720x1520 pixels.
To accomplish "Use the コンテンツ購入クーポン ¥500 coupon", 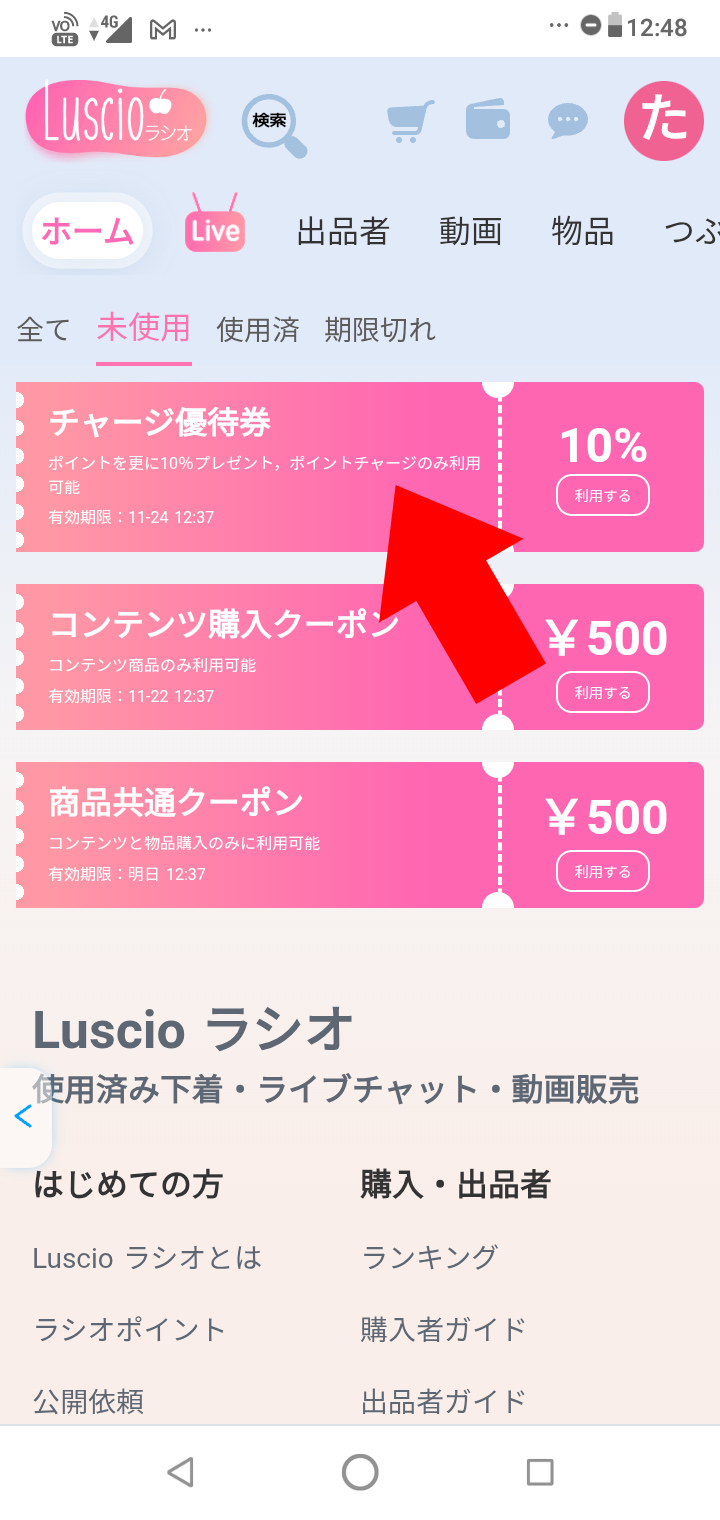I will [602, 692].
